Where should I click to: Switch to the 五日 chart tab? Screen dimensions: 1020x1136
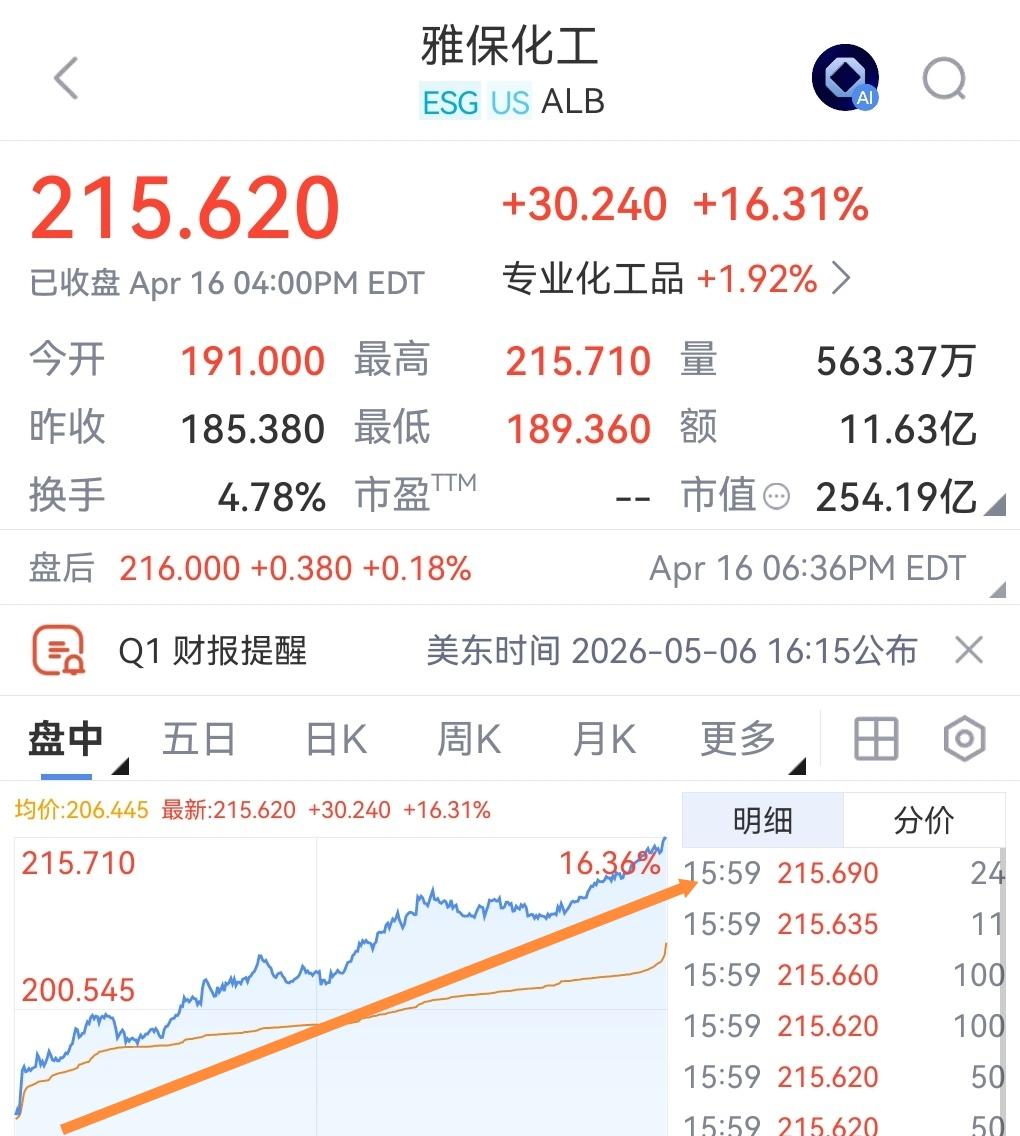point(199,739)
